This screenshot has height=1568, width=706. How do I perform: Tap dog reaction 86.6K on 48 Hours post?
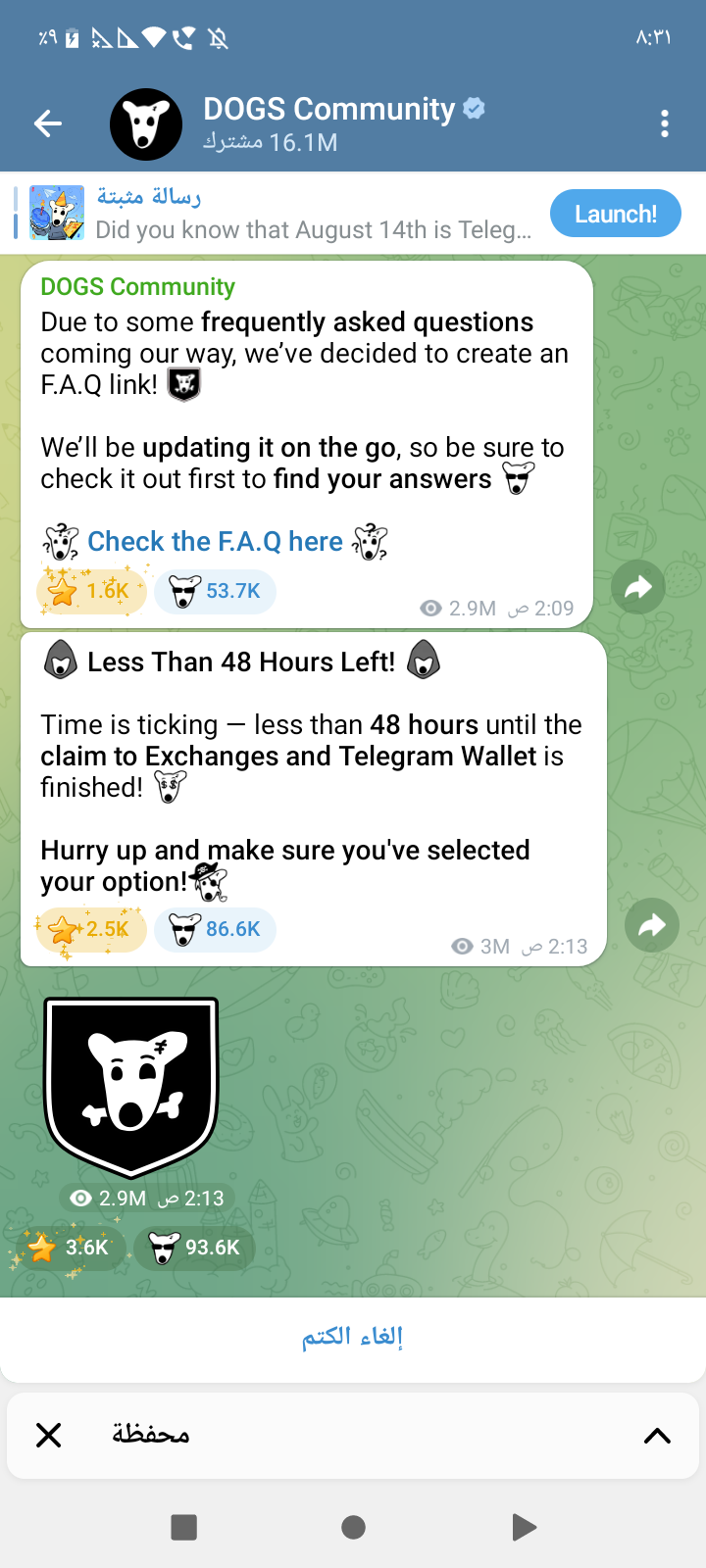point(215,929)
